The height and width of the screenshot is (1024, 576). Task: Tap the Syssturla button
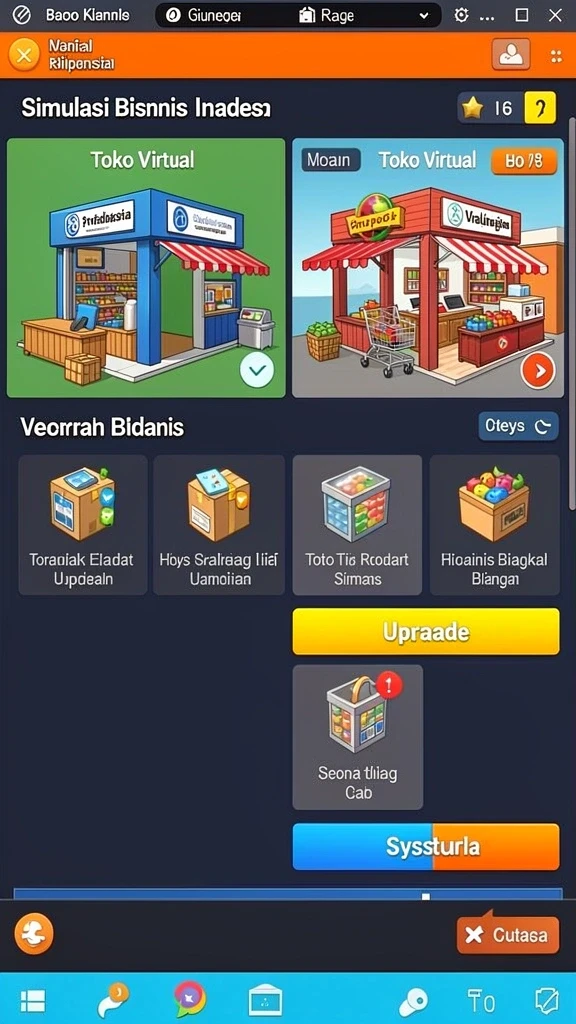(426, 847)
